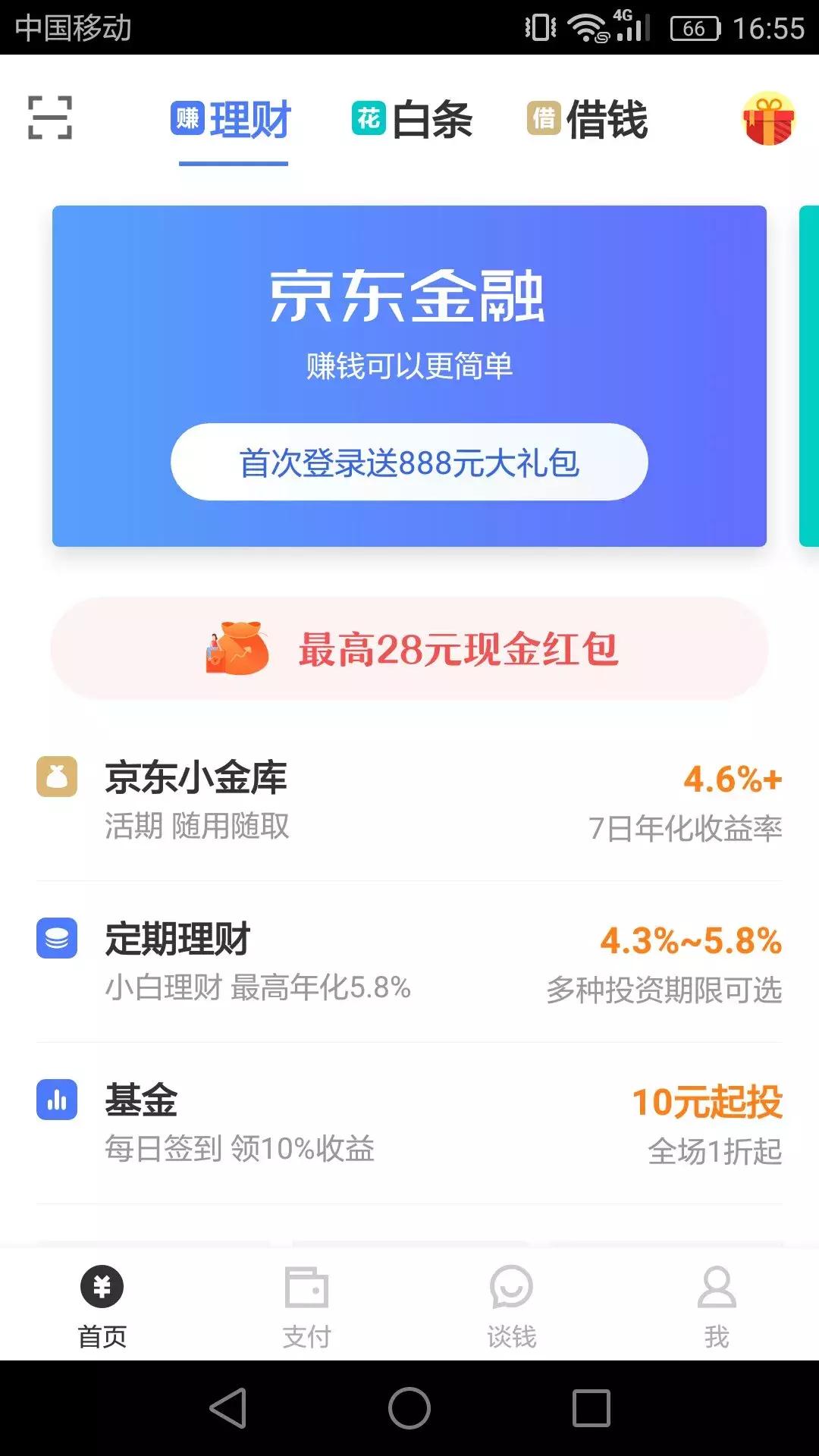Viewport: 819px width, 1456px height.
Task: Open the 基金 bar chart icon
Action: (x=58, y=1101)
